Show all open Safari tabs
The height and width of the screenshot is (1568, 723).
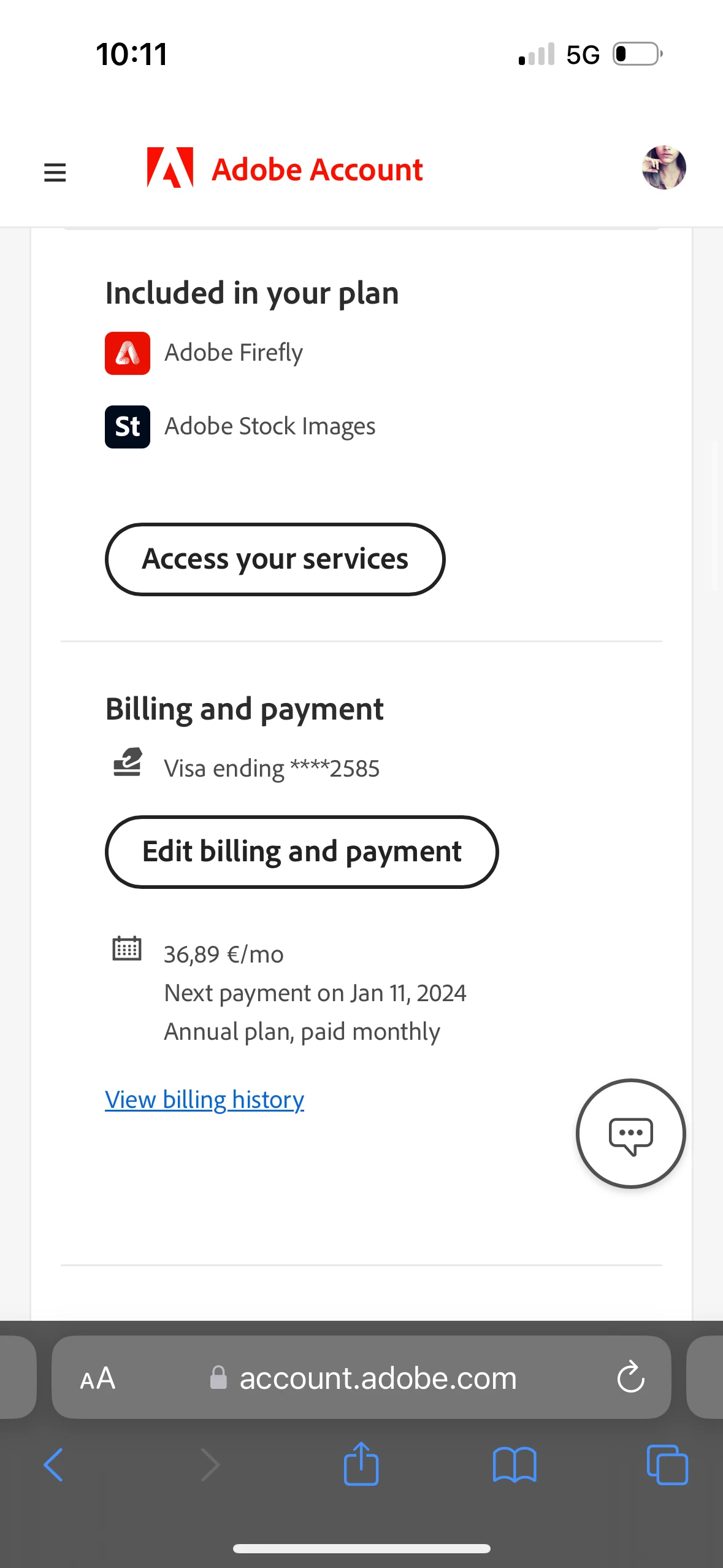pos(667,1464)
